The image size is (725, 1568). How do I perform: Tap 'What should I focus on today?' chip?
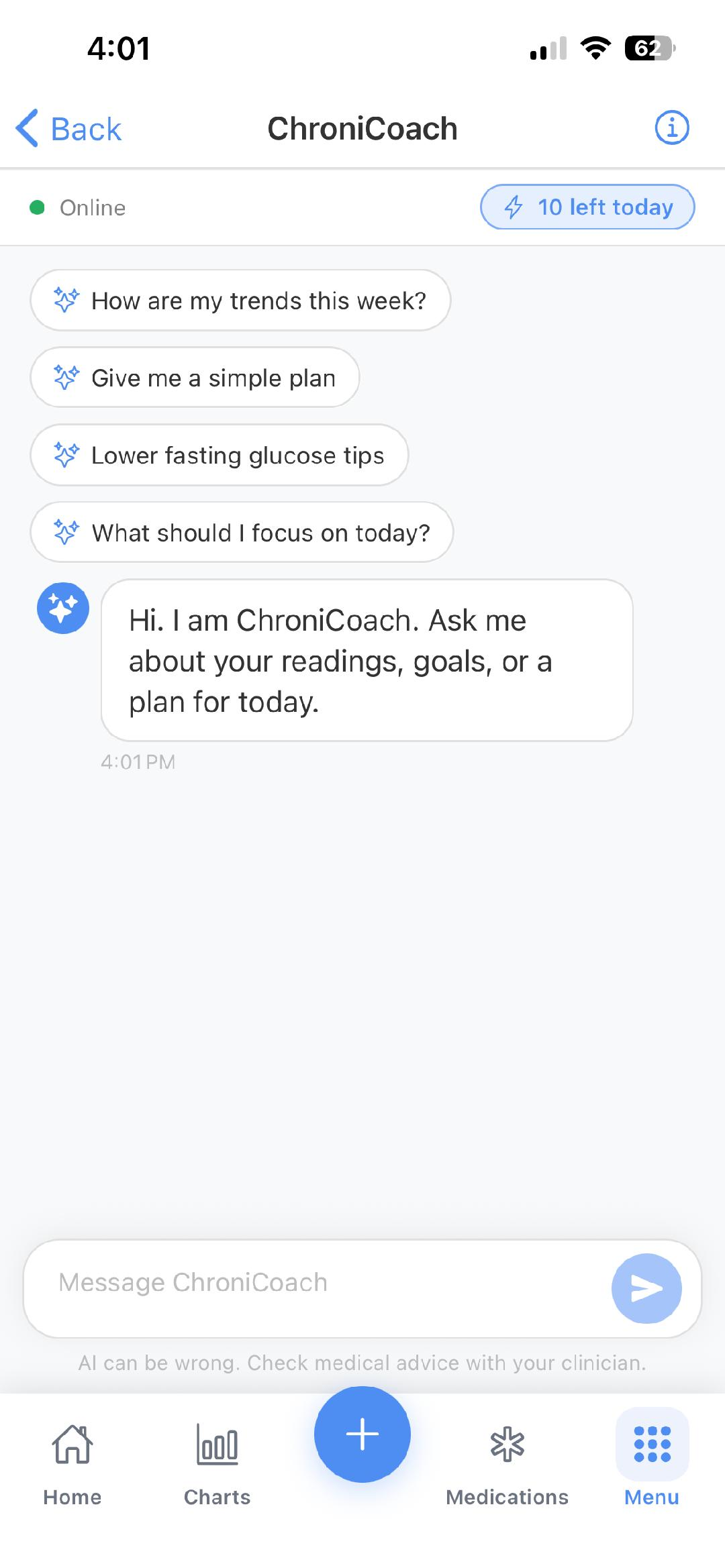[242, 532]
